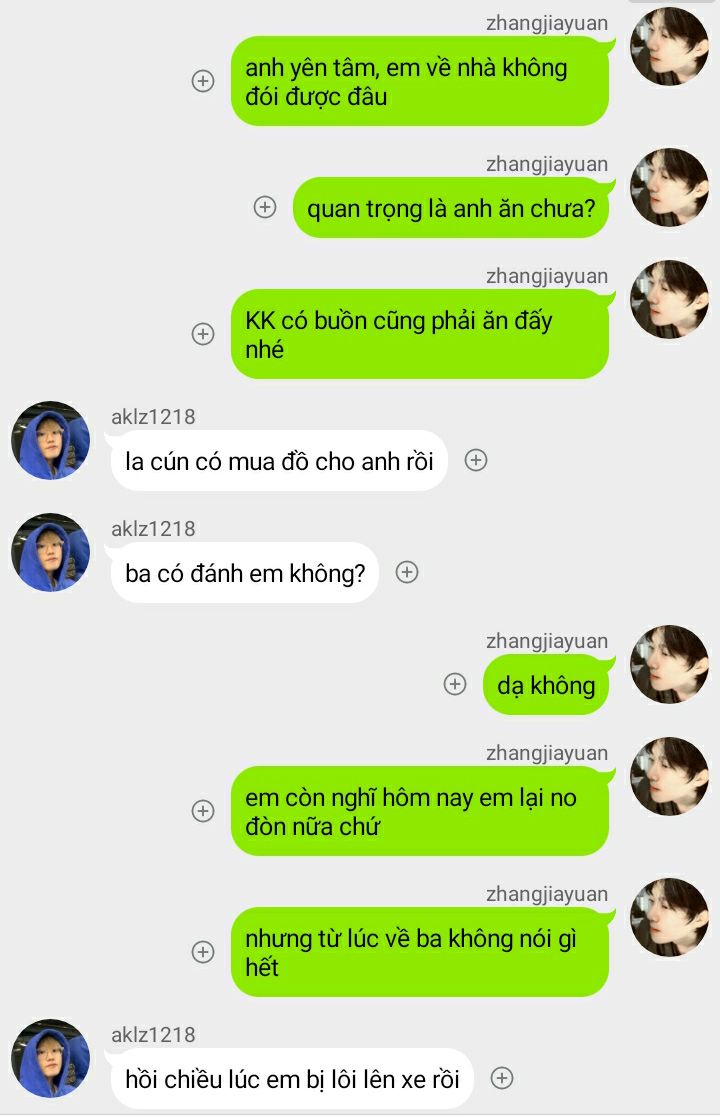This screenshot has width=720, height=1117.
Task: Tap plus icon beside "em còn nghĩ hôm nay" message
Action: pyautogui.click(x=203, y=811)
